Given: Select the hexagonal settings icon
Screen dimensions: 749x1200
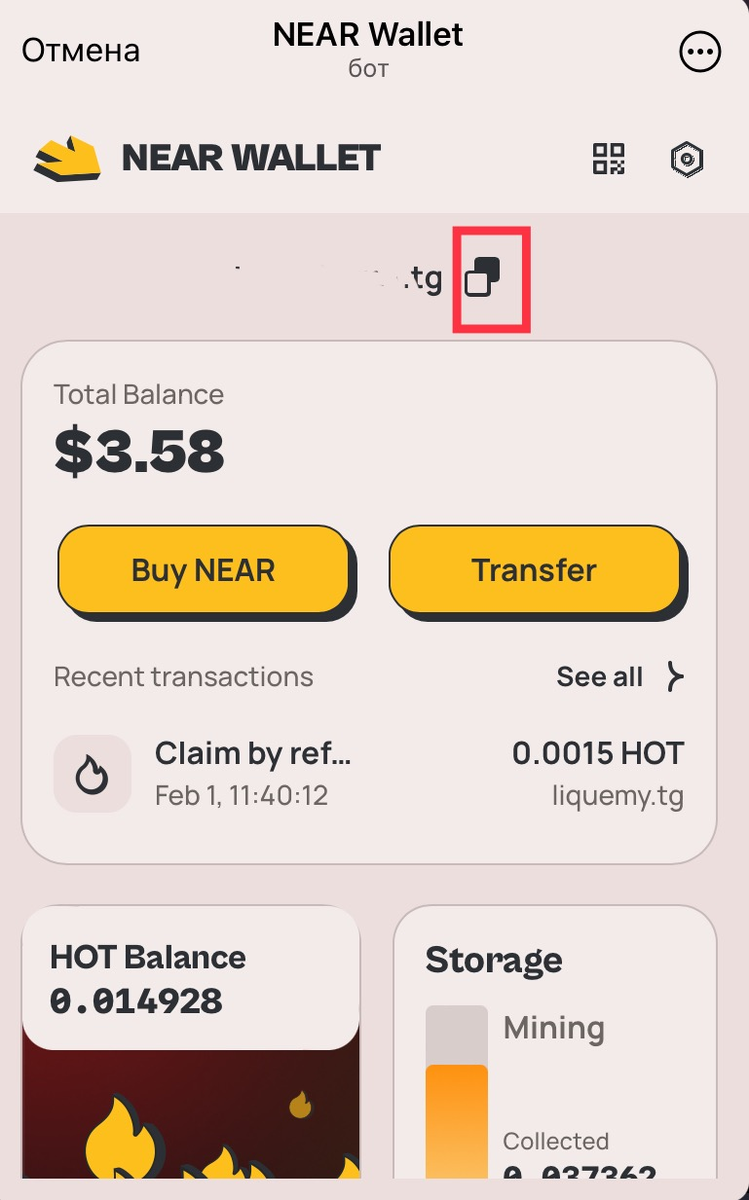Looking at the screenshot, I should [687, 159].
